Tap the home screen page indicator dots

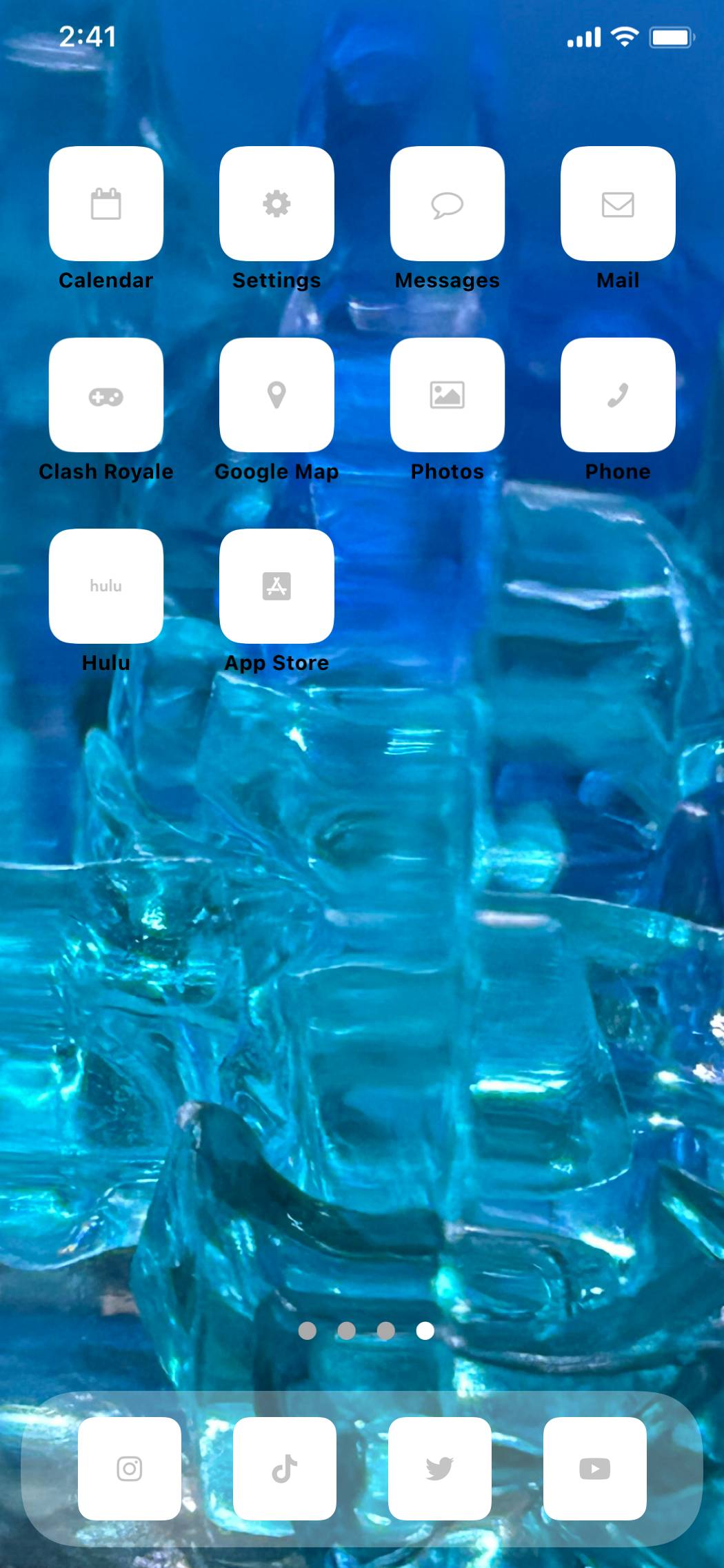(x=366, y=1330)
